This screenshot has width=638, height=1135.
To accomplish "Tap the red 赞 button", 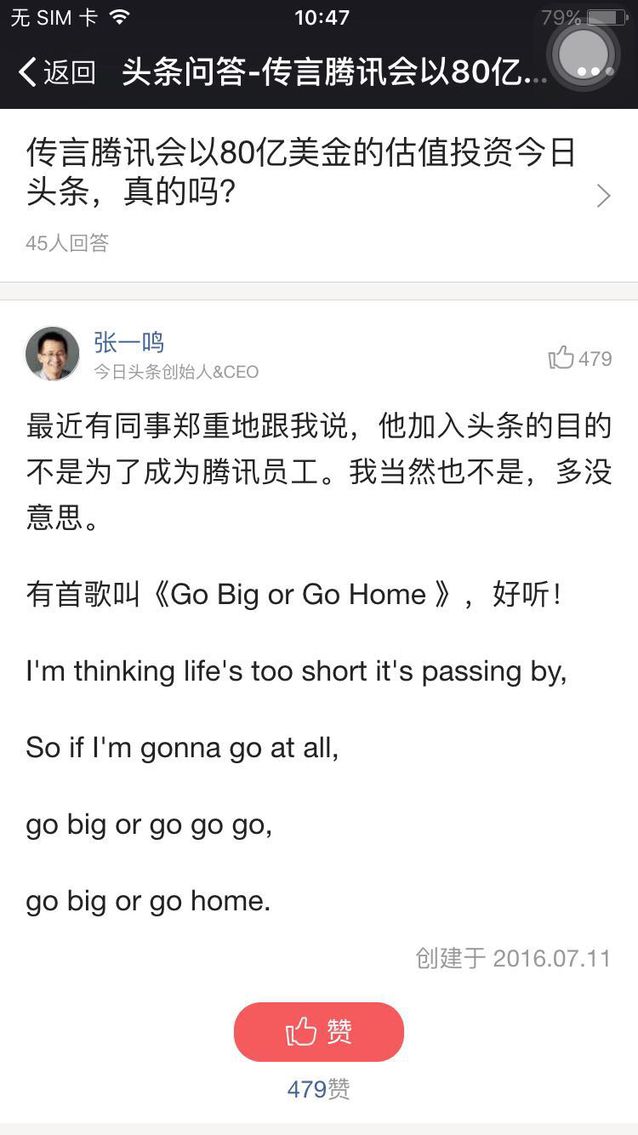I will 319,1031.
